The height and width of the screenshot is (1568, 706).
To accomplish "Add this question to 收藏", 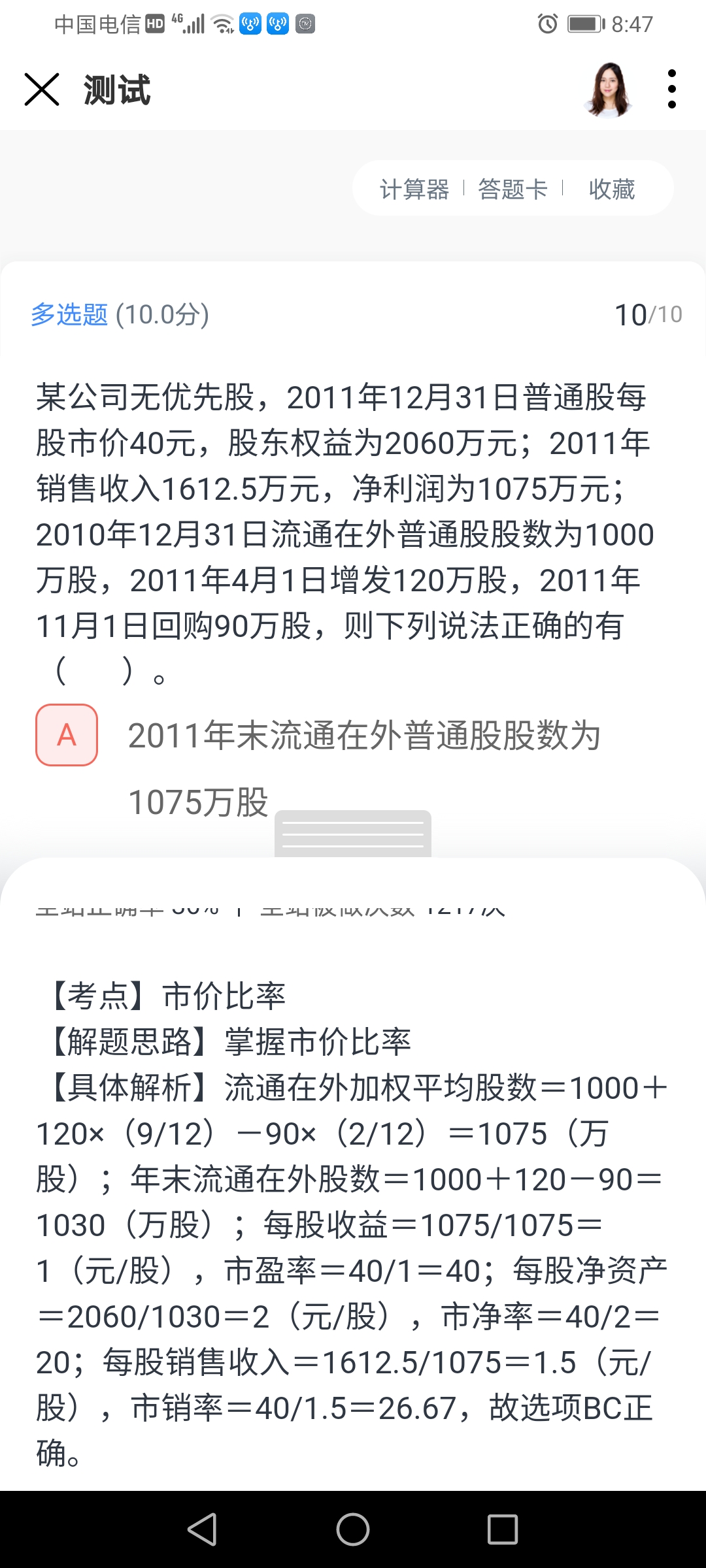I will (x=612, y=189).
